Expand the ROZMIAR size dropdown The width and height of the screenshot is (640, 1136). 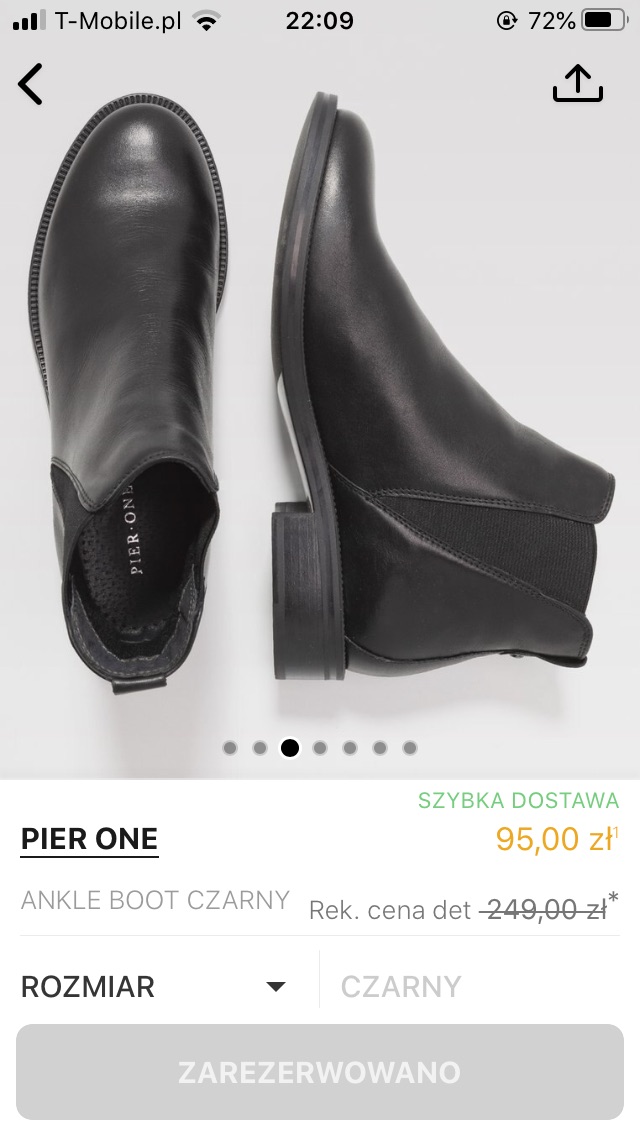pyautogui.click(x=155, y=987)
